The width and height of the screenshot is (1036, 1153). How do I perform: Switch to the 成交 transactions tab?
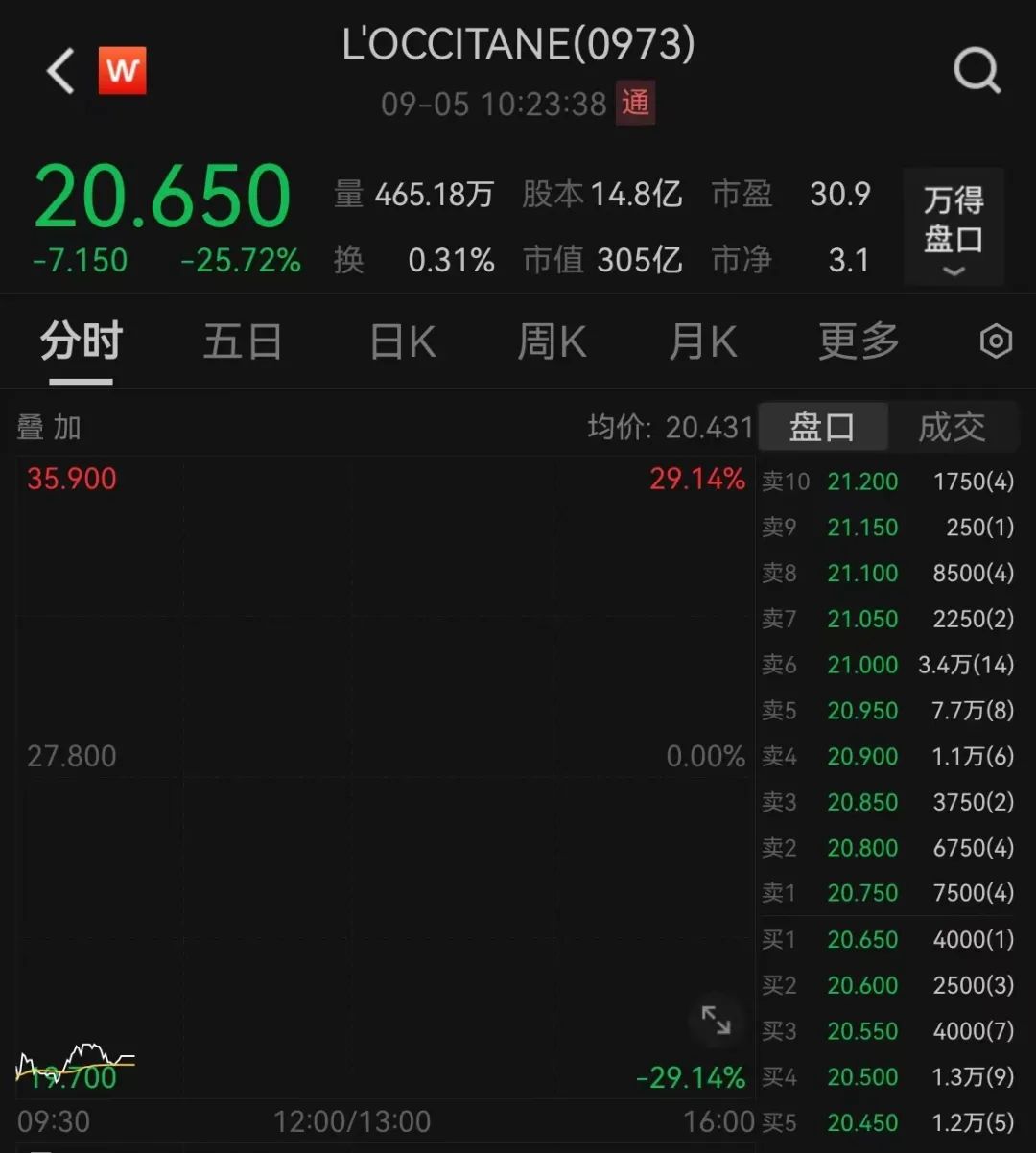coord(953,427)
